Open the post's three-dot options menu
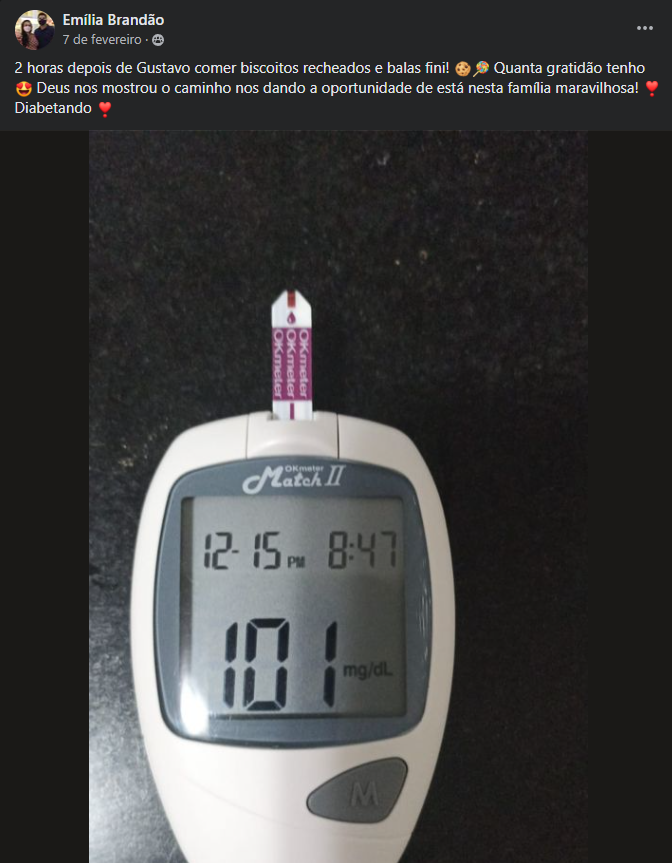 pos(644,28)
